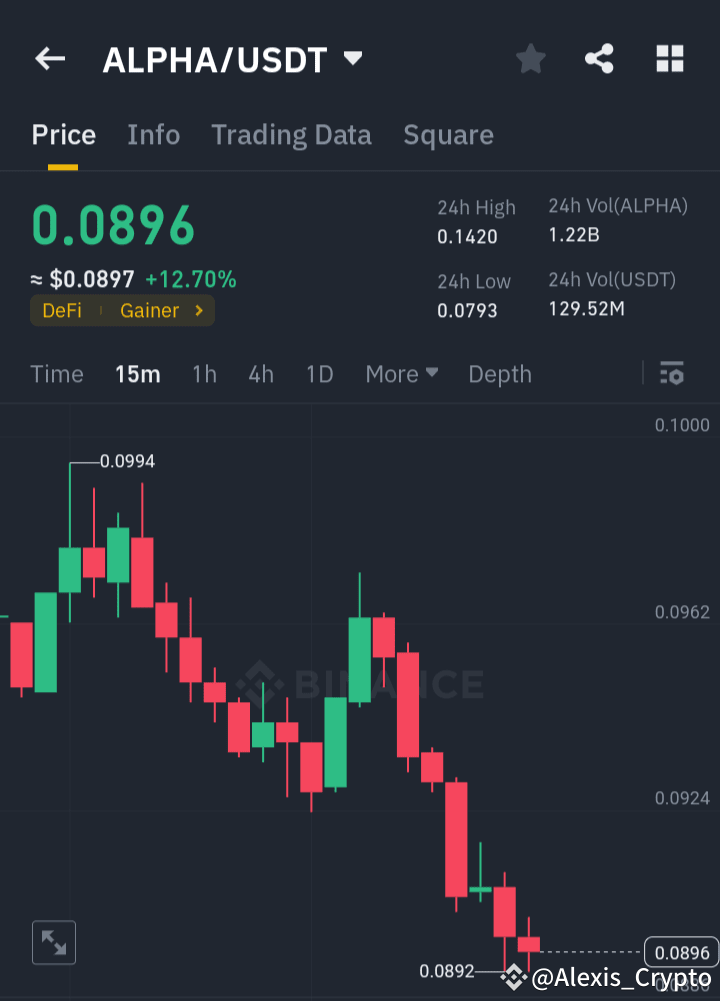Tap the back arrow to exit
This screenshot has width=720, height=1001.
(x=49, y=58)
